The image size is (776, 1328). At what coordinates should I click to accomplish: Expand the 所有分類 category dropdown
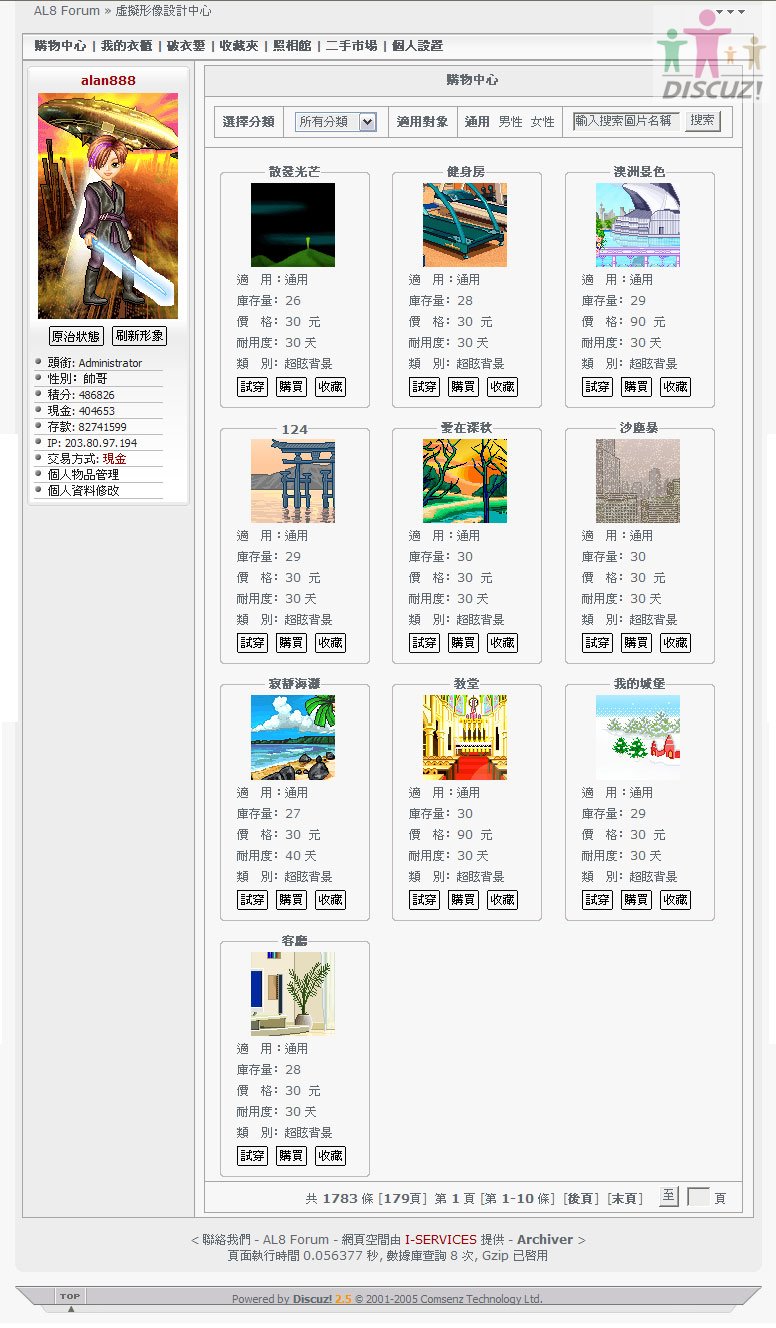pos(336,122)
